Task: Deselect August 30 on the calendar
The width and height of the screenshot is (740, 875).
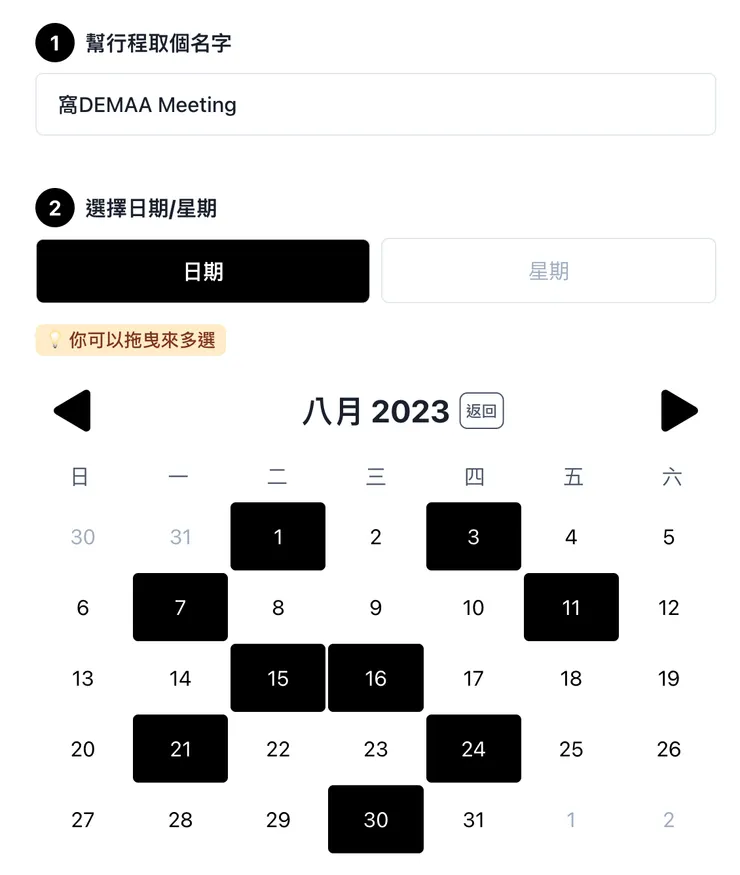Action: [x=376, y=820]
